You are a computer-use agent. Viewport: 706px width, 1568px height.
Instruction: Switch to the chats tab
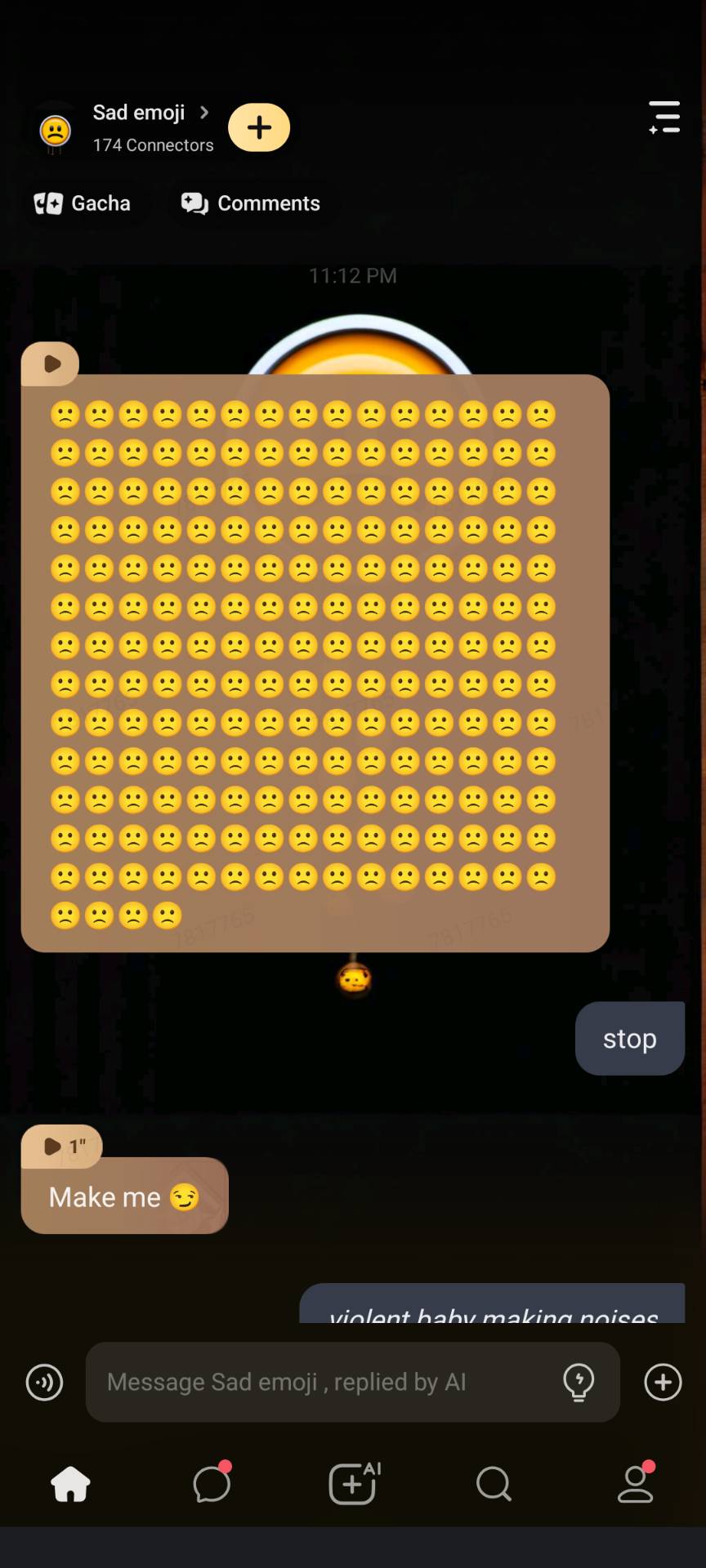tap(212, 1484)
